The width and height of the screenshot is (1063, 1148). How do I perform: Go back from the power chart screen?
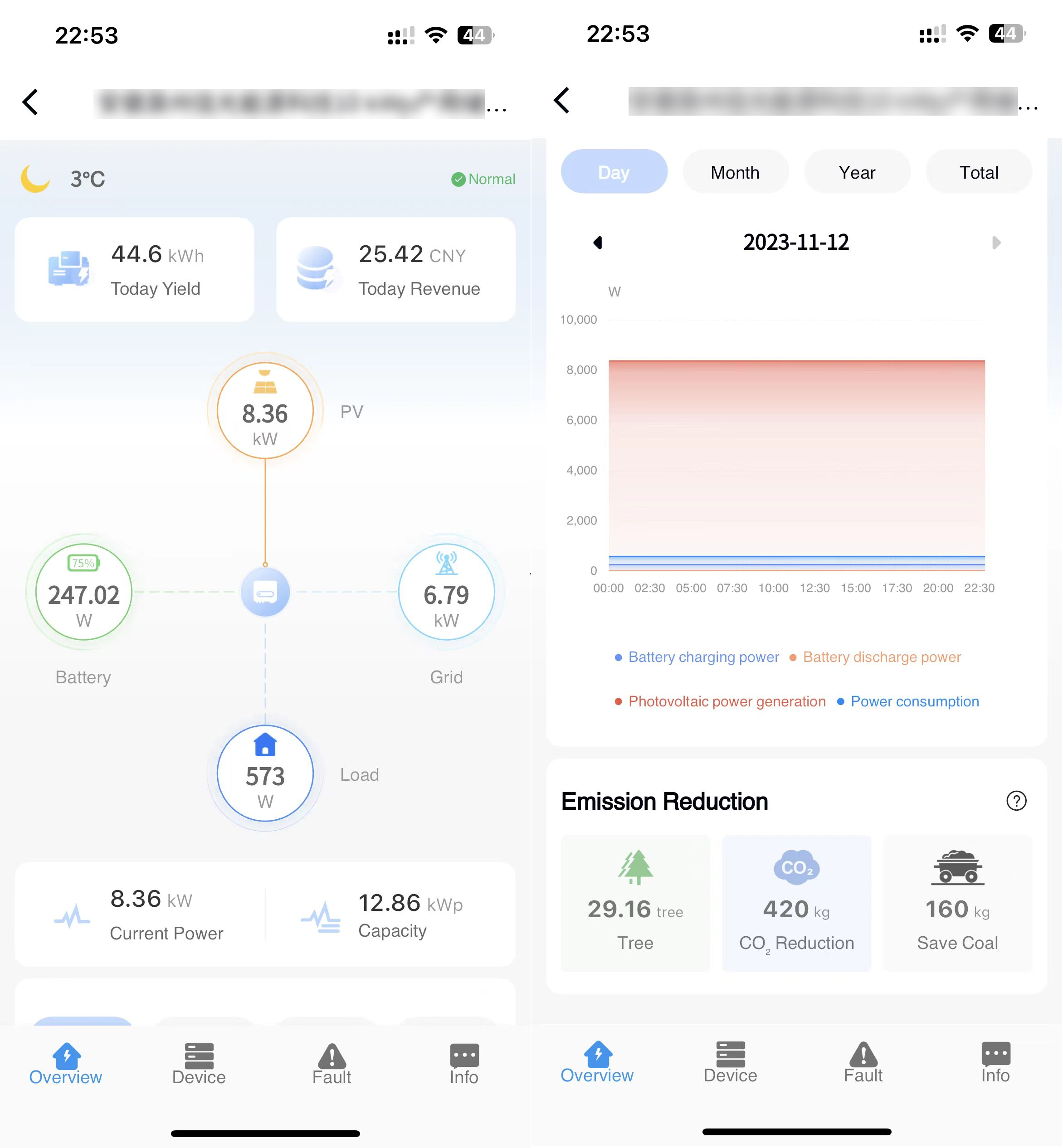(x=562, y=101)
